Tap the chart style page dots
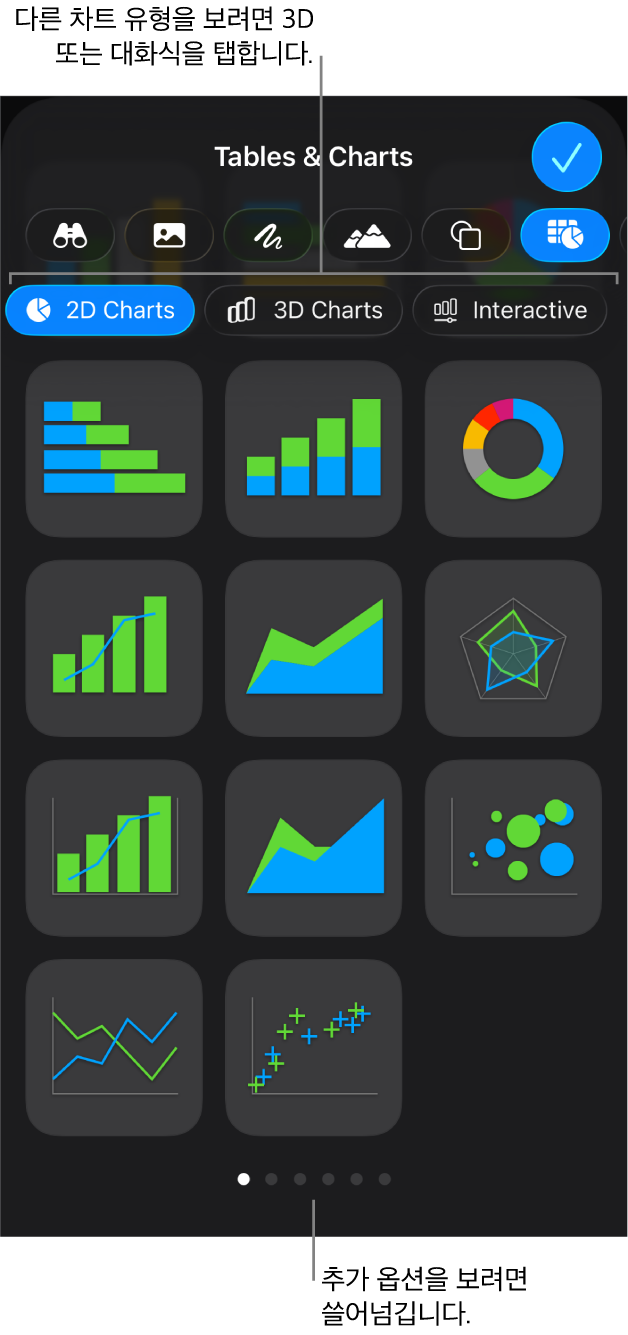The height and width of the screenshot is (1335, 628). pyautogui.click(x=314, y=1179)
